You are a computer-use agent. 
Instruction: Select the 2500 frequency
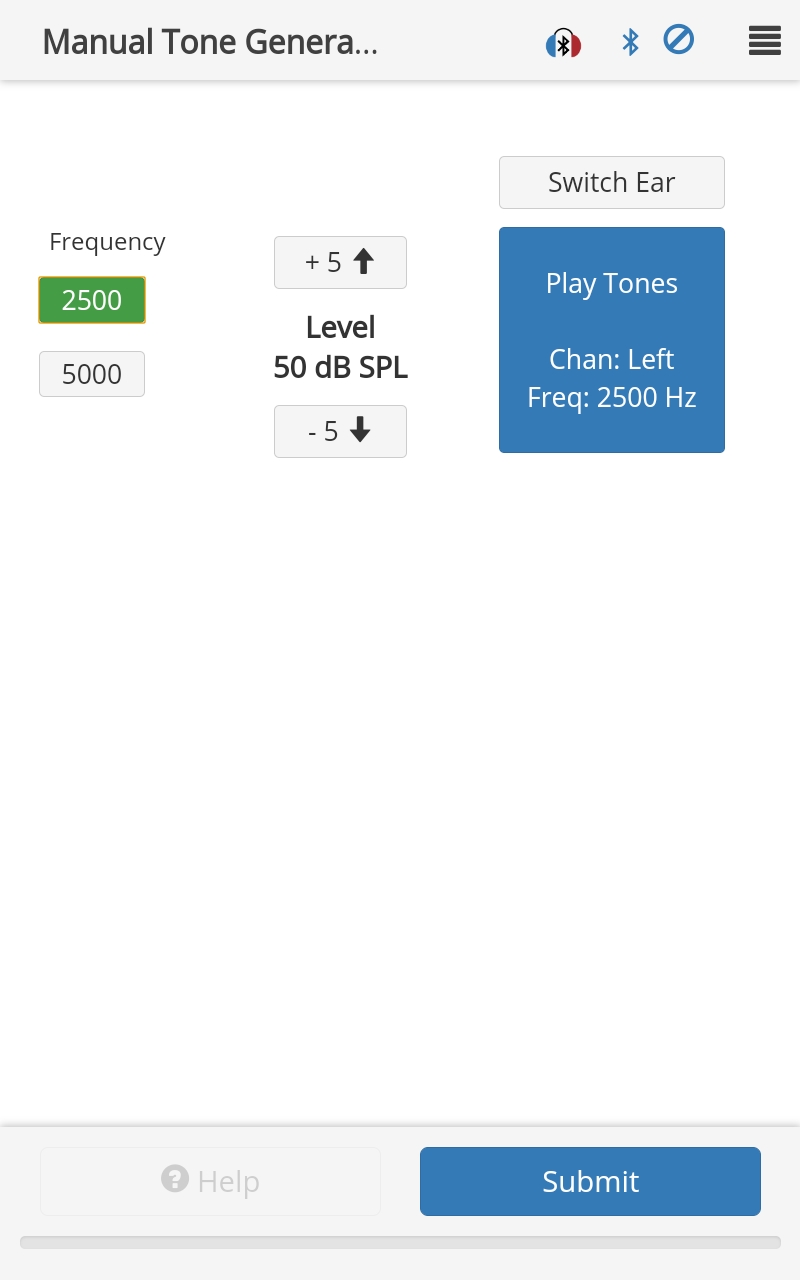click(92, 300)
